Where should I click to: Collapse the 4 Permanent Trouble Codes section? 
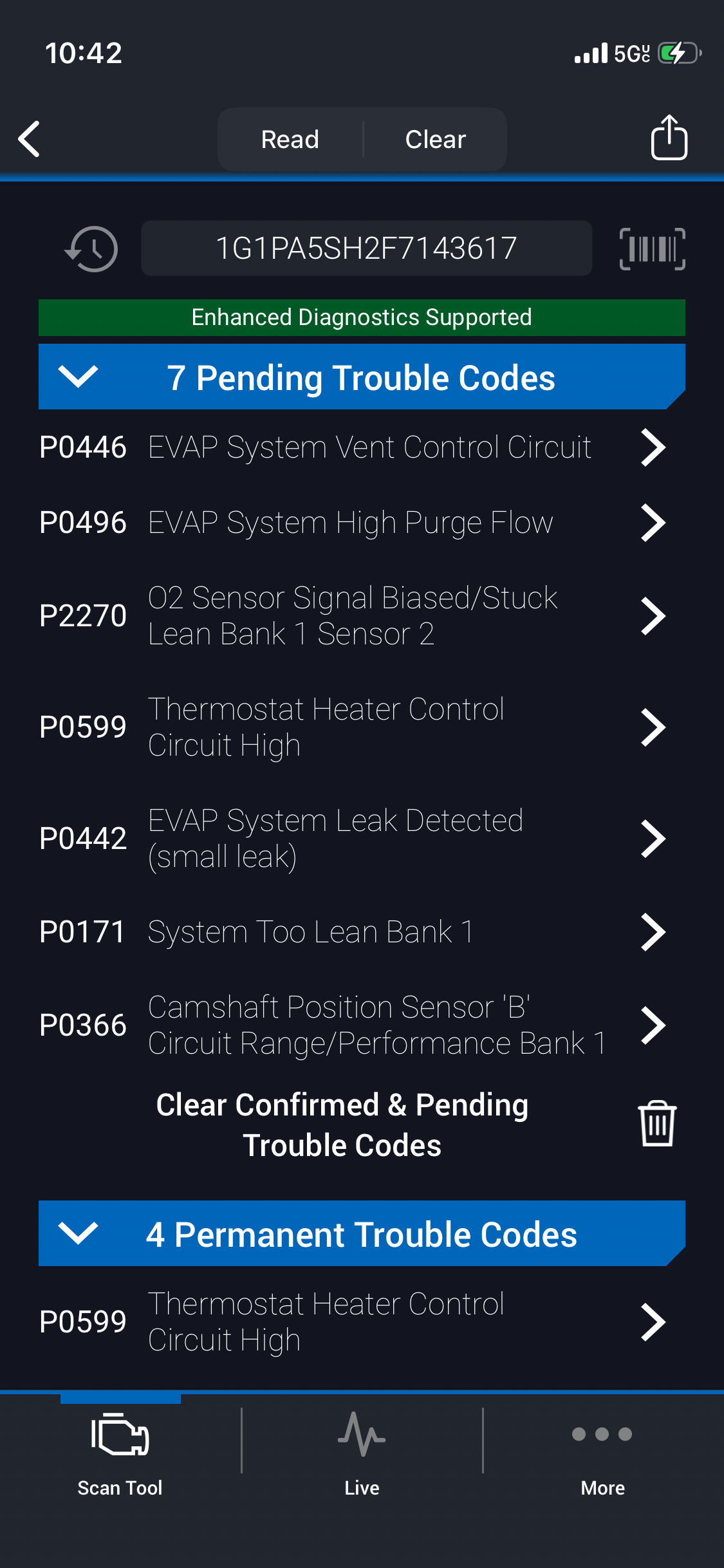pos(78,1233)
